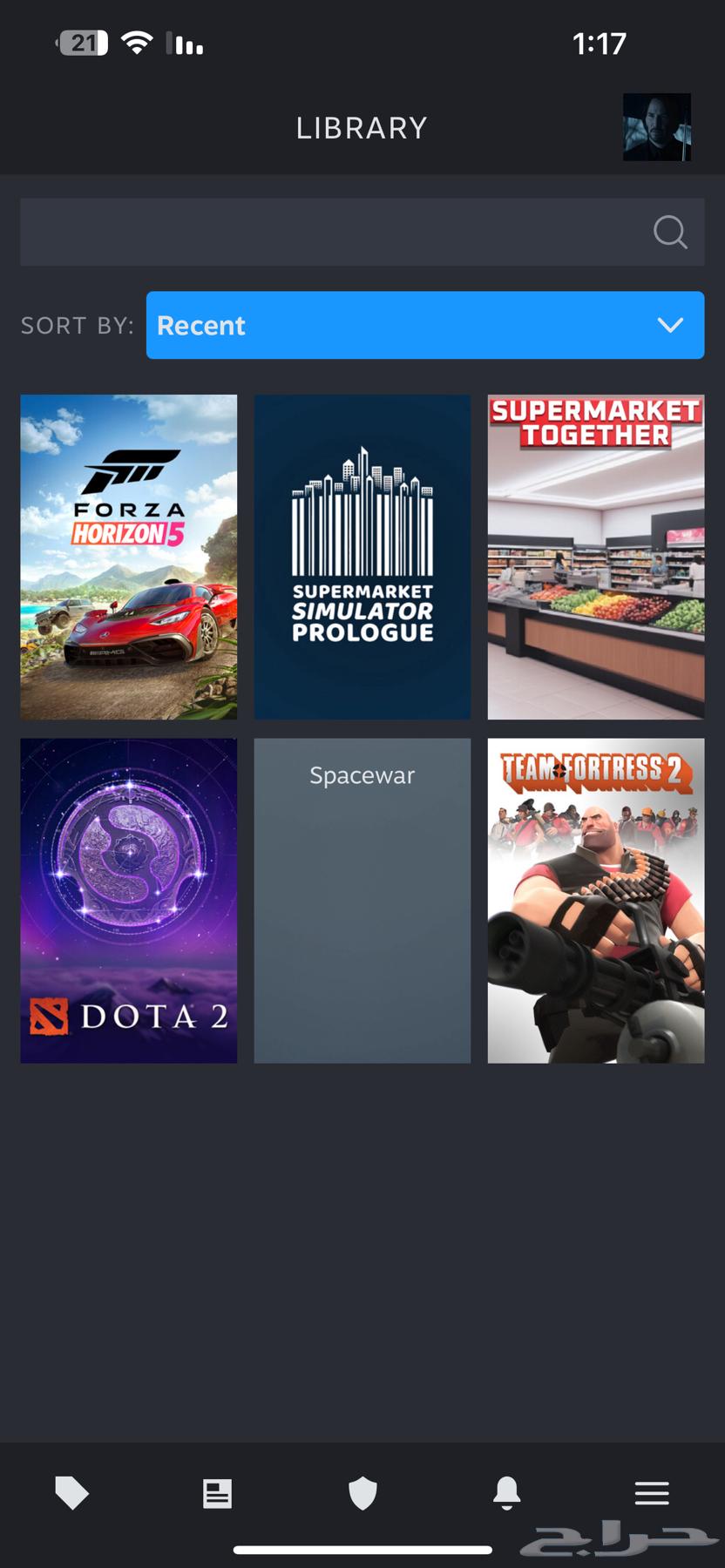Switch to the store tag tab
This screenshot has width=725, height=1568.
[x=72, y=1493]
